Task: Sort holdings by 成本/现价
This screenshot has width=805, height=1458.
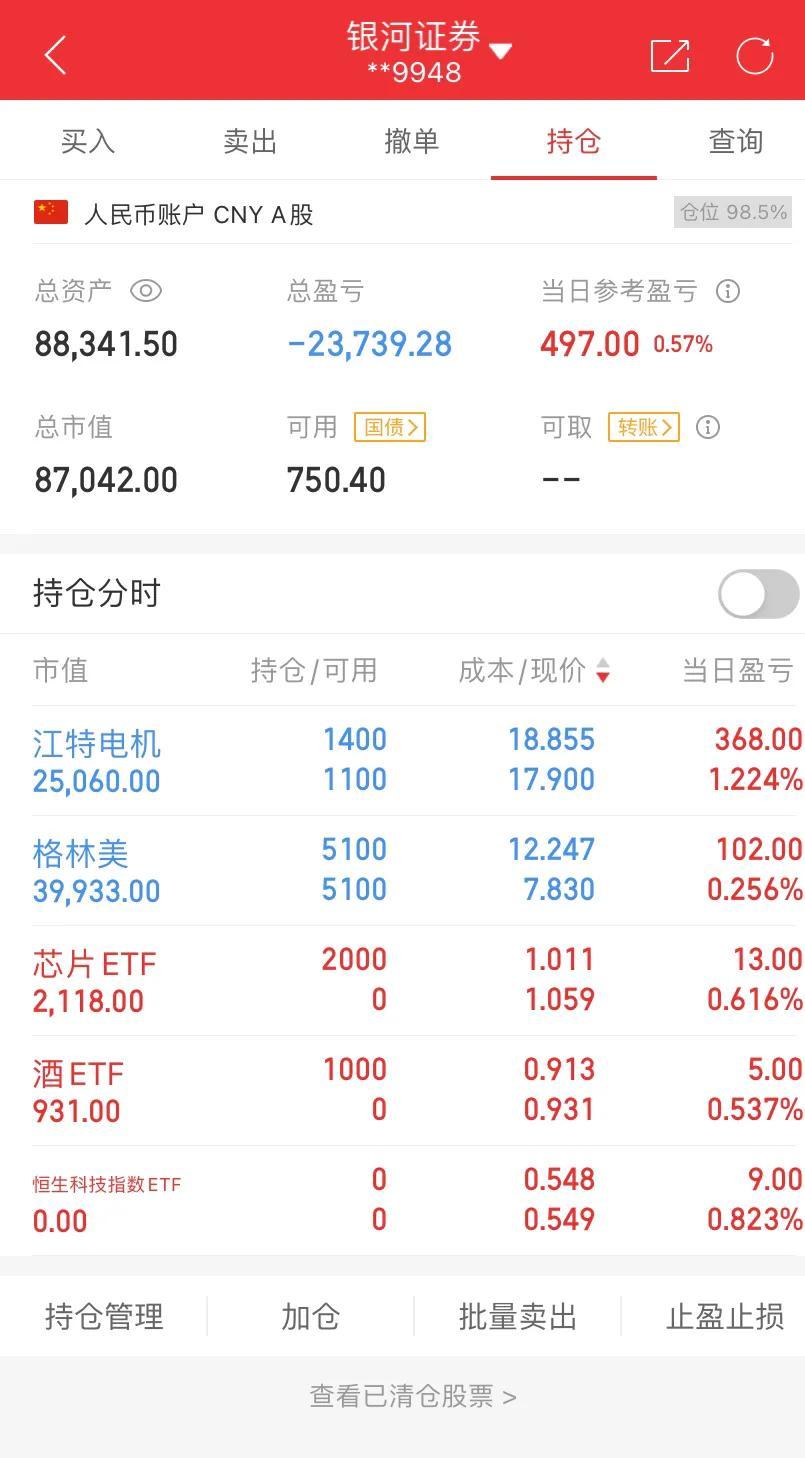Action: 534,670
